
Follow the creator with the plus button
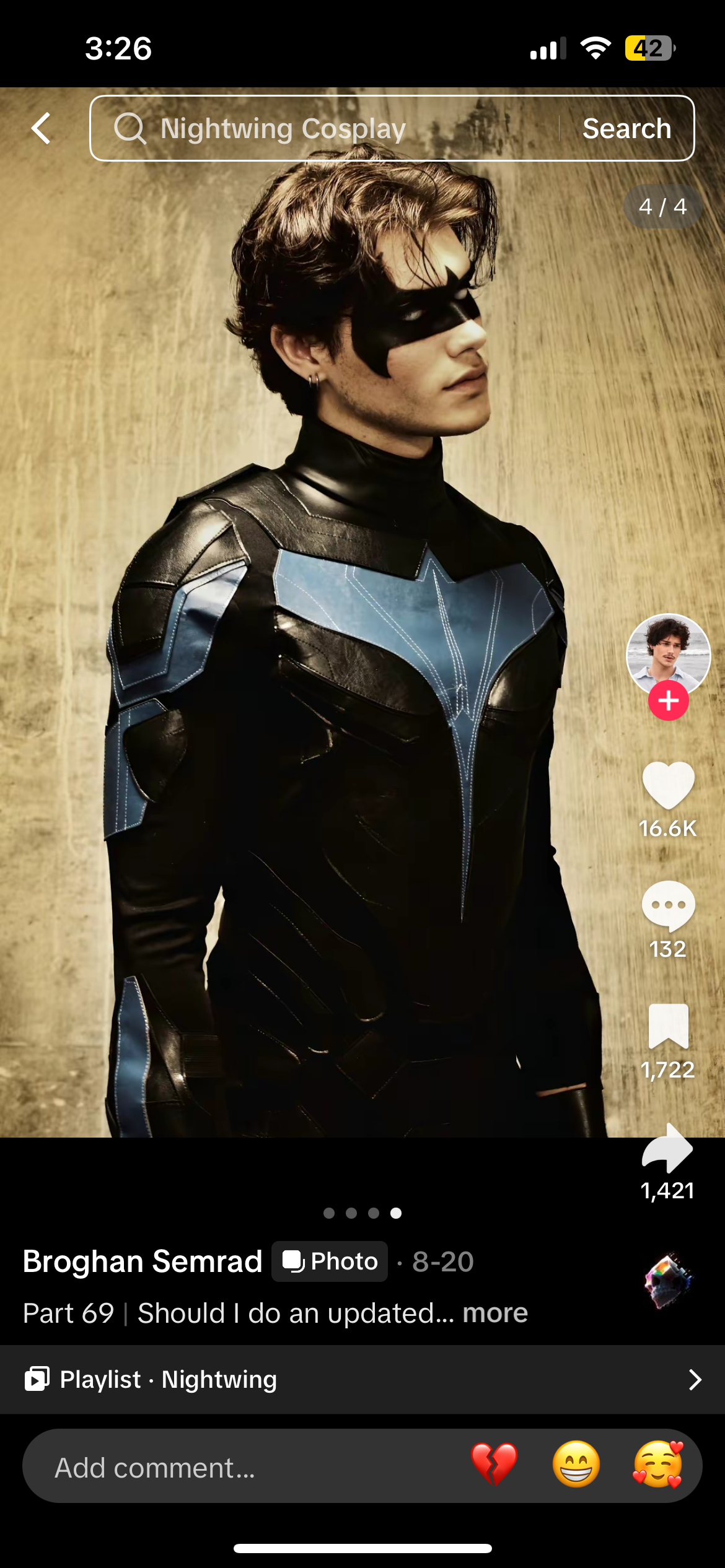point(668,701)
